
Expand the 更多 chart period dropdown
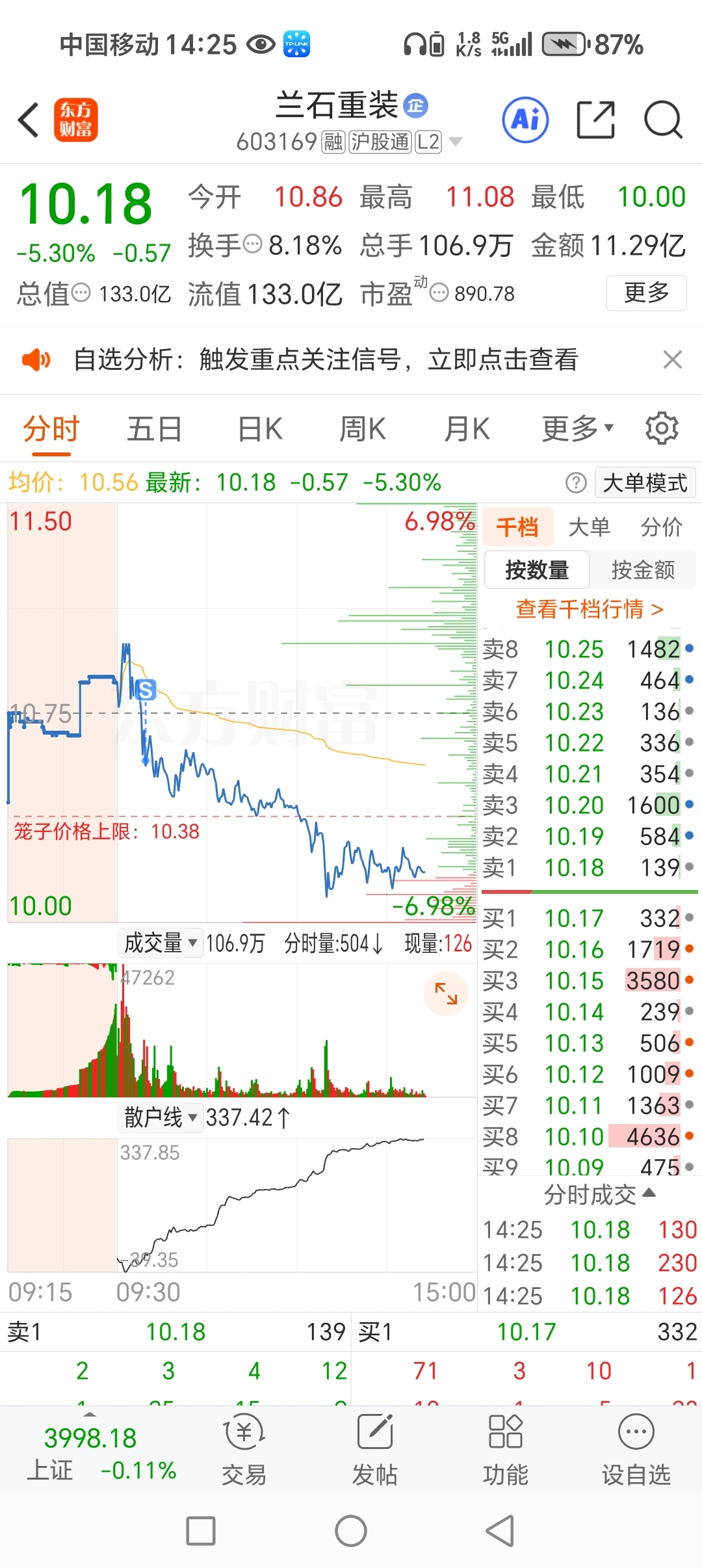(577, 429)
